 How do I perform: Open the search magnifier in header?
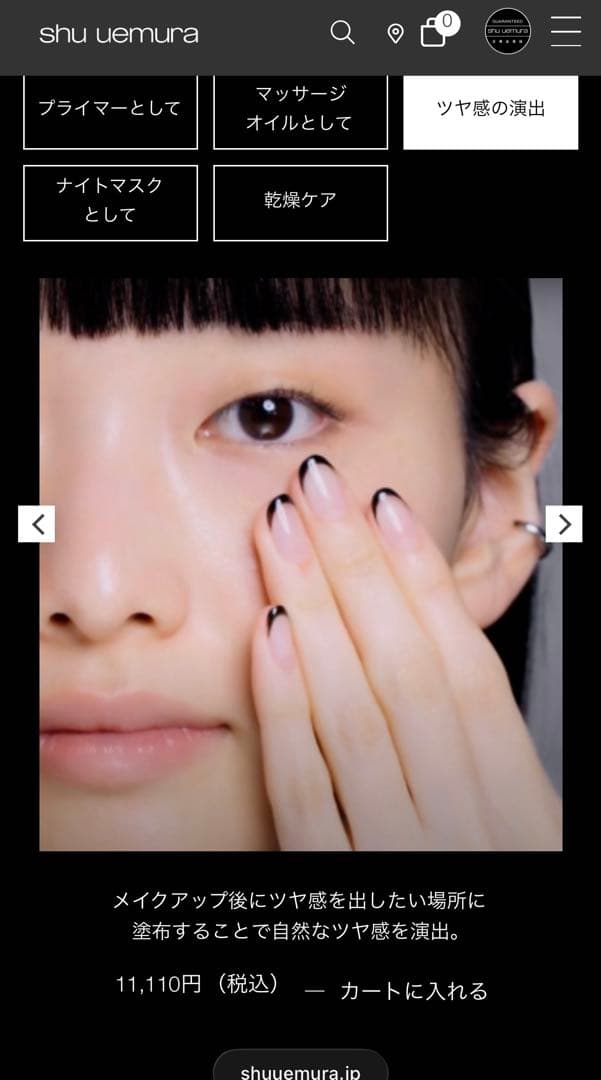tap(342, 33)
